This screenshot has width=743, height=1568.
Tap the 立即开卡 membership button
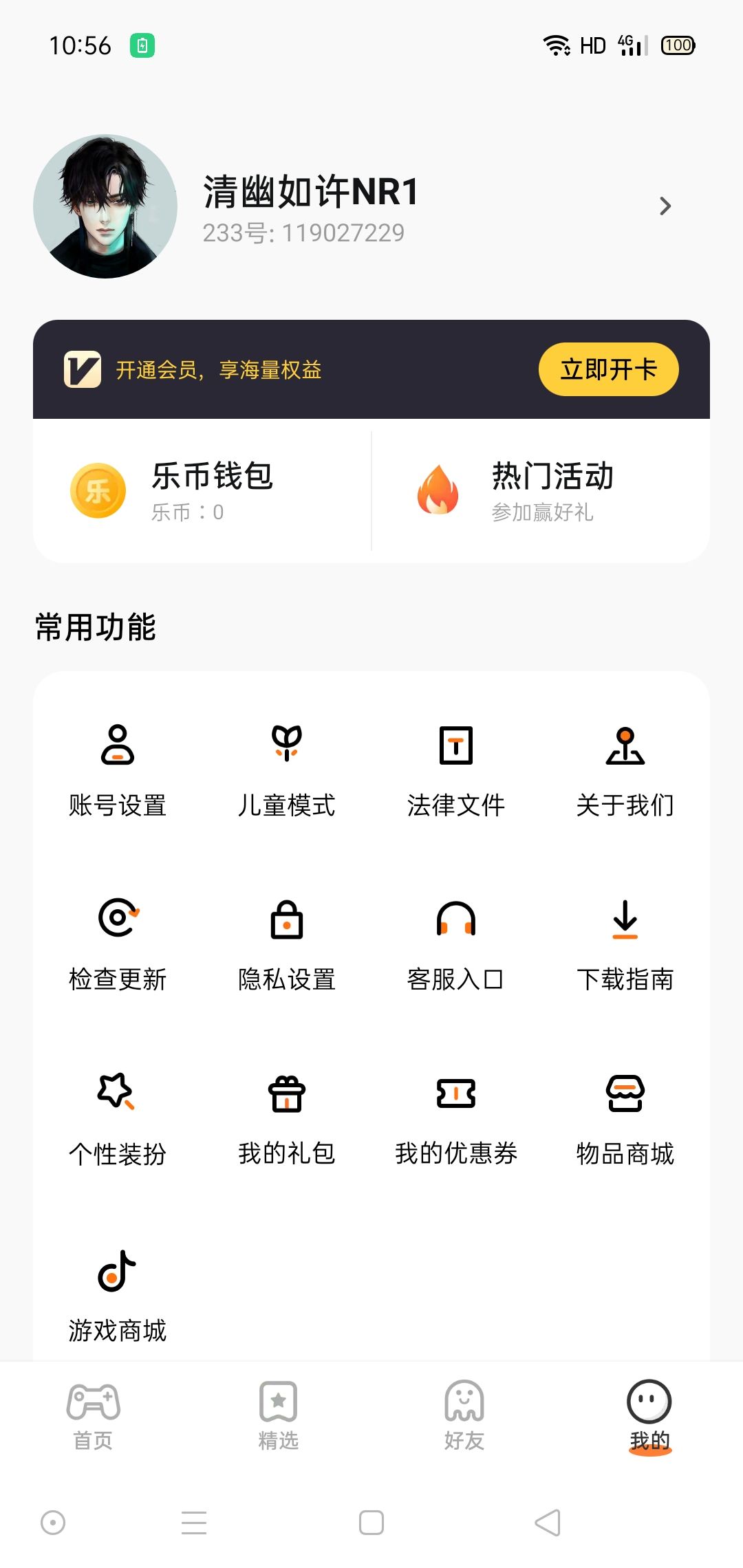pos(608,369)
